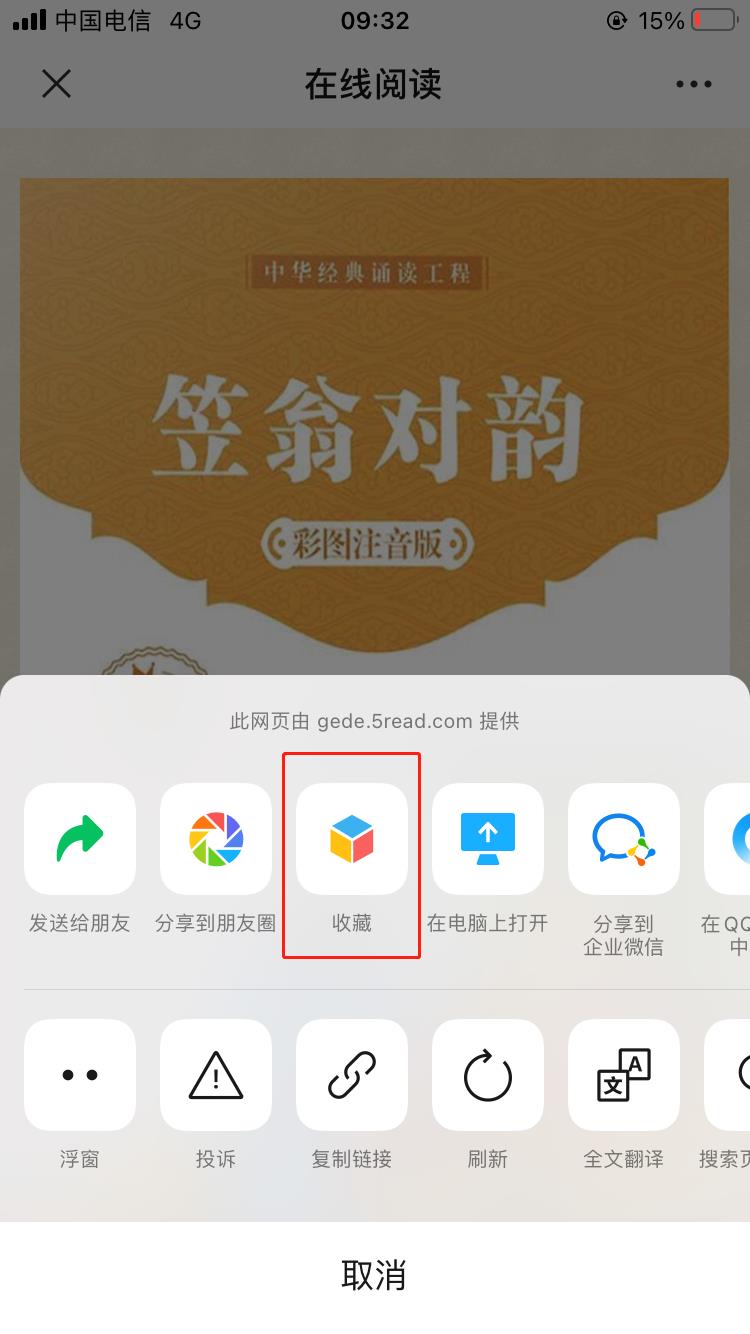
Task: Cancel the share sheet (取消)
Action: pyautogui.click(x=374, y=1275)
